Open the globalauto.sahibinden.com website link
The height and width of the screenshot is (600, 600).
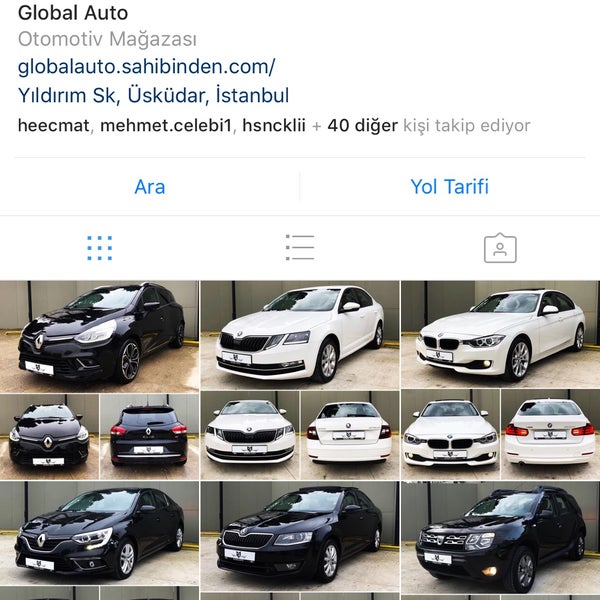click(x=146, y=68)
